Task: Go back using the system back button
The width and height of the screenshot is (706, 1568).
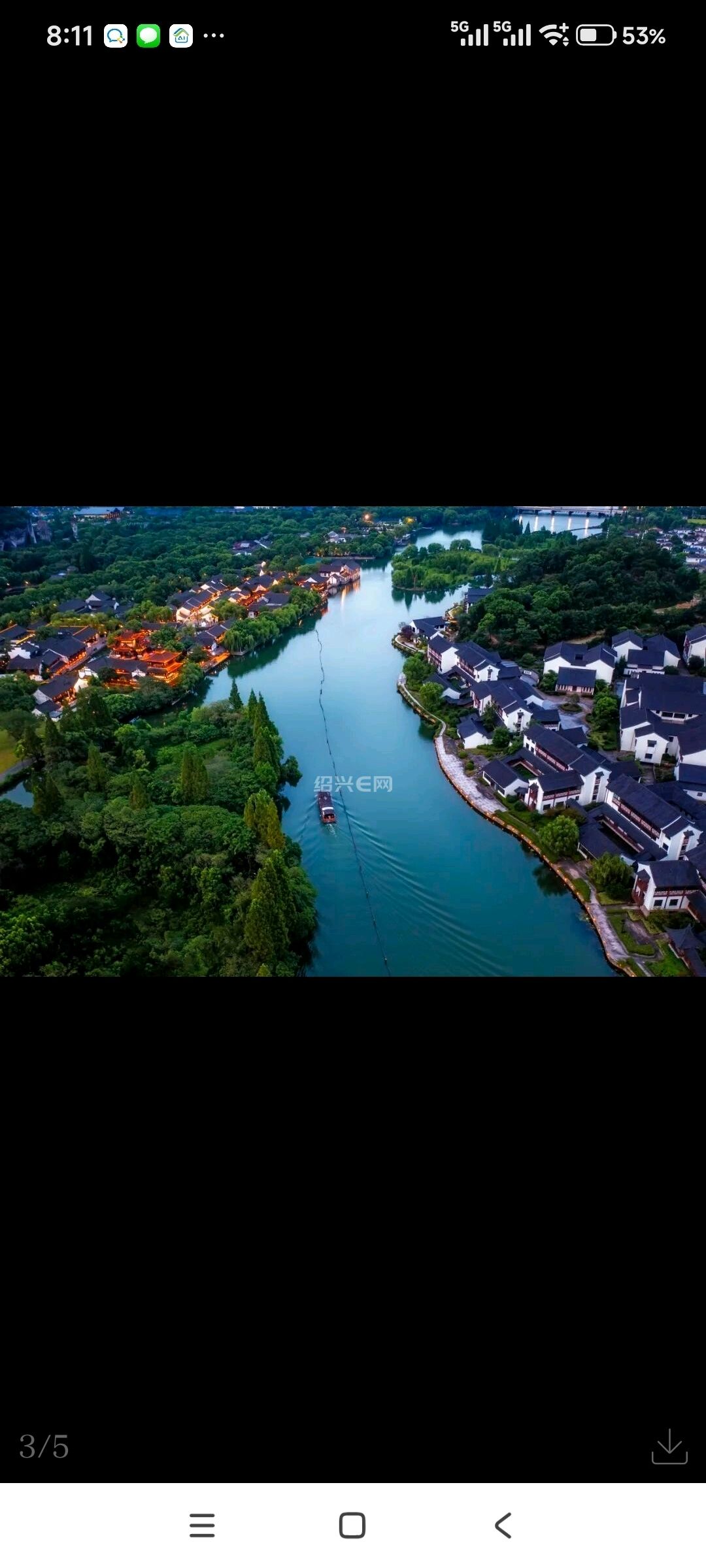Action: point(503,1526)
